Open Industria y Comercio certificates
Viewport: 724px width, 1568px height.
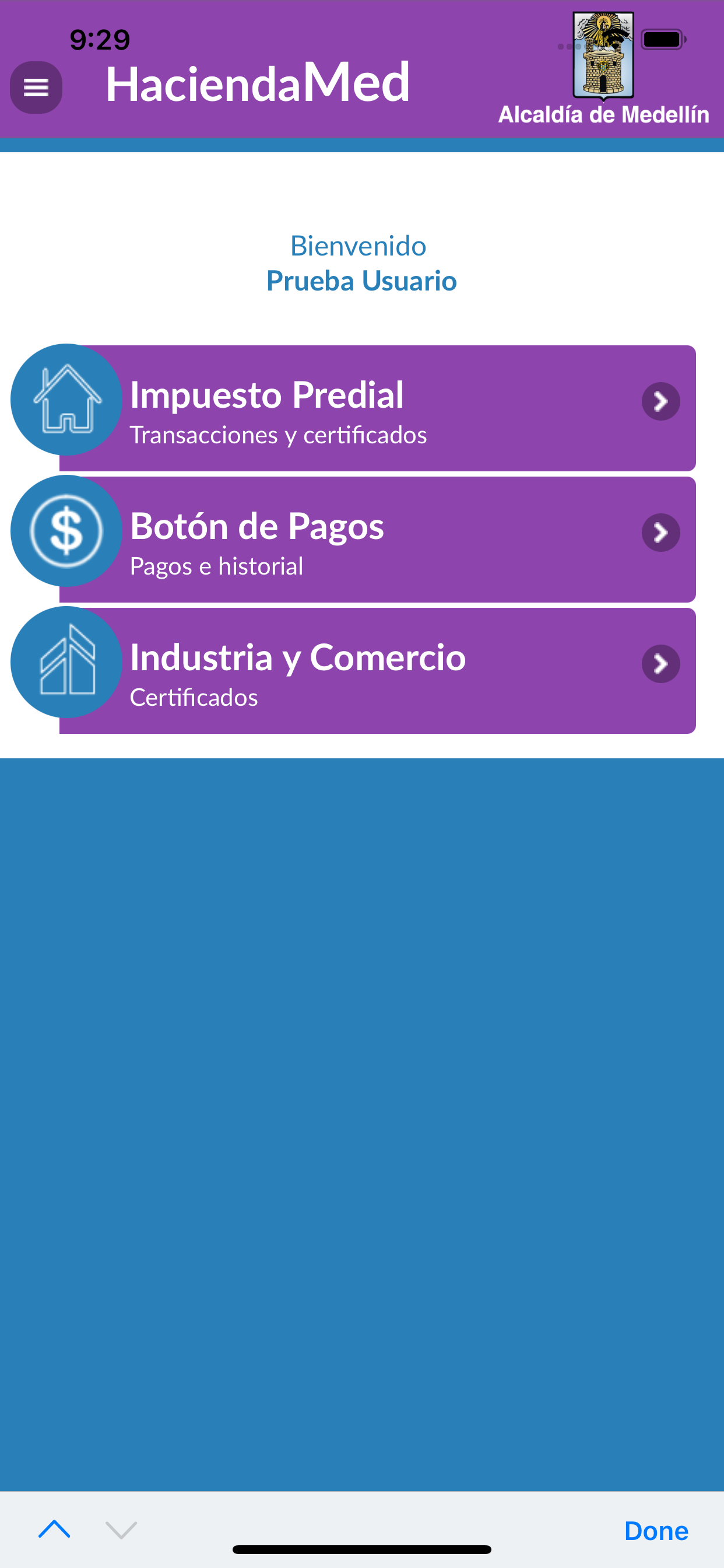point(377,670)
